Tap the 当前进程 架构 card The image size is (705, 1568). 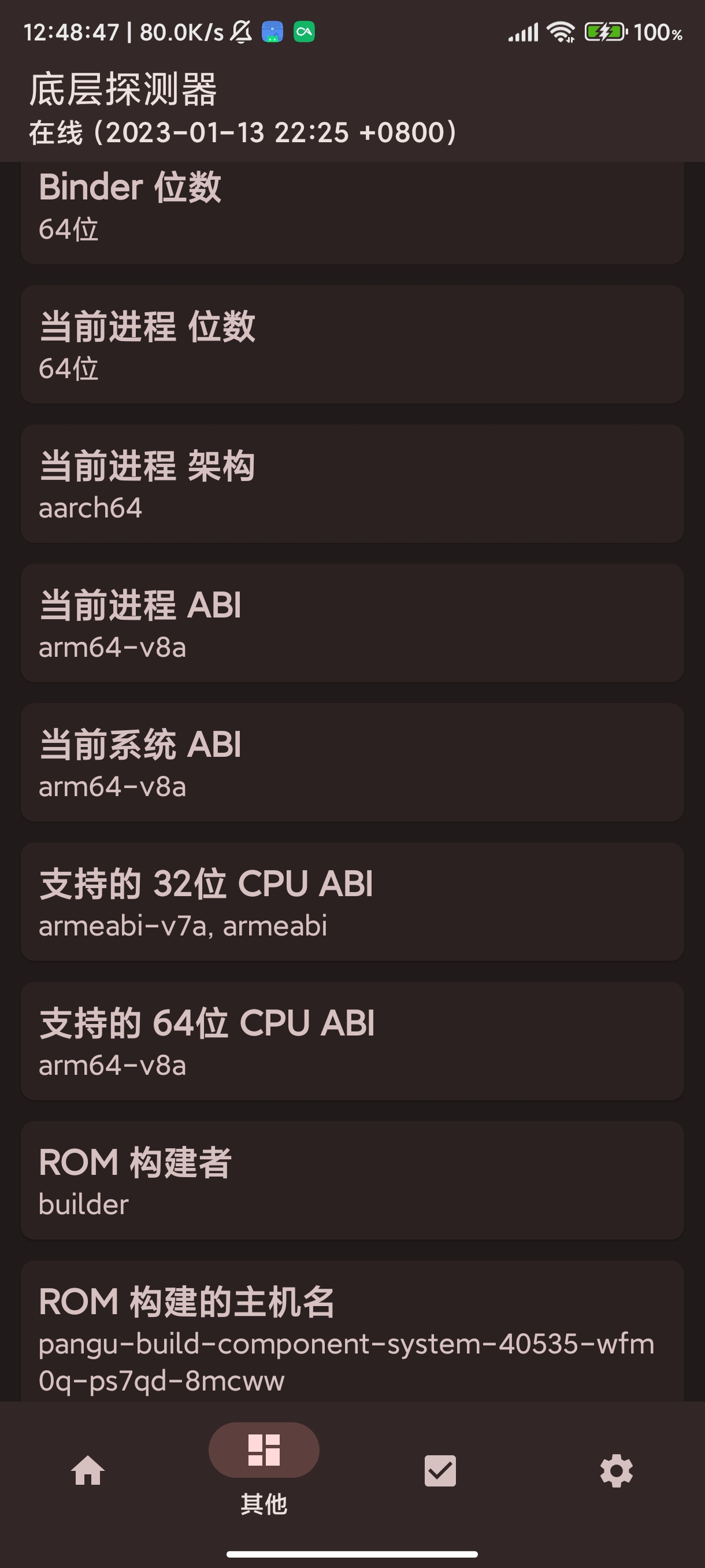pos(352,483)
